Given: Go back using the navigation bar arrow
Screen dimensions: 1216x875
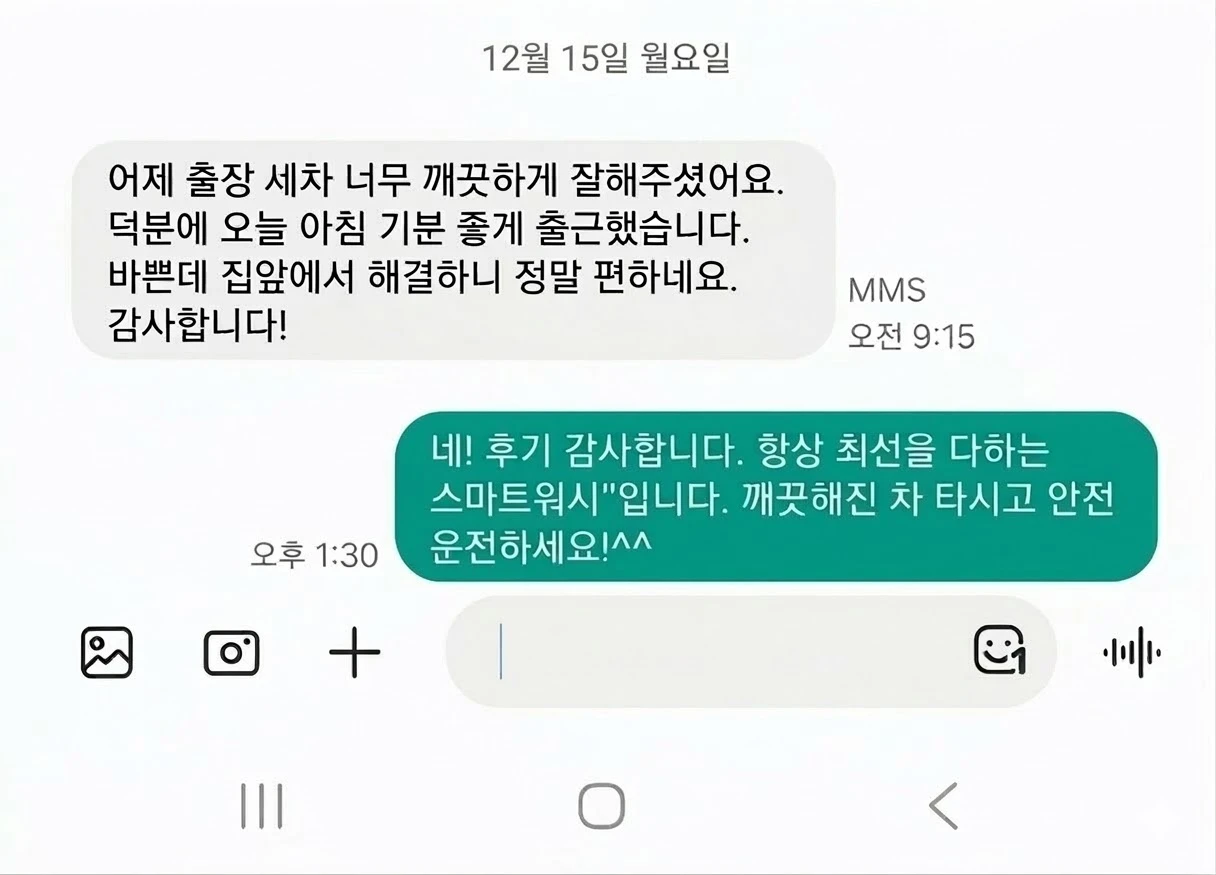Looking at the screenshot, I should (x=943, y=806).
